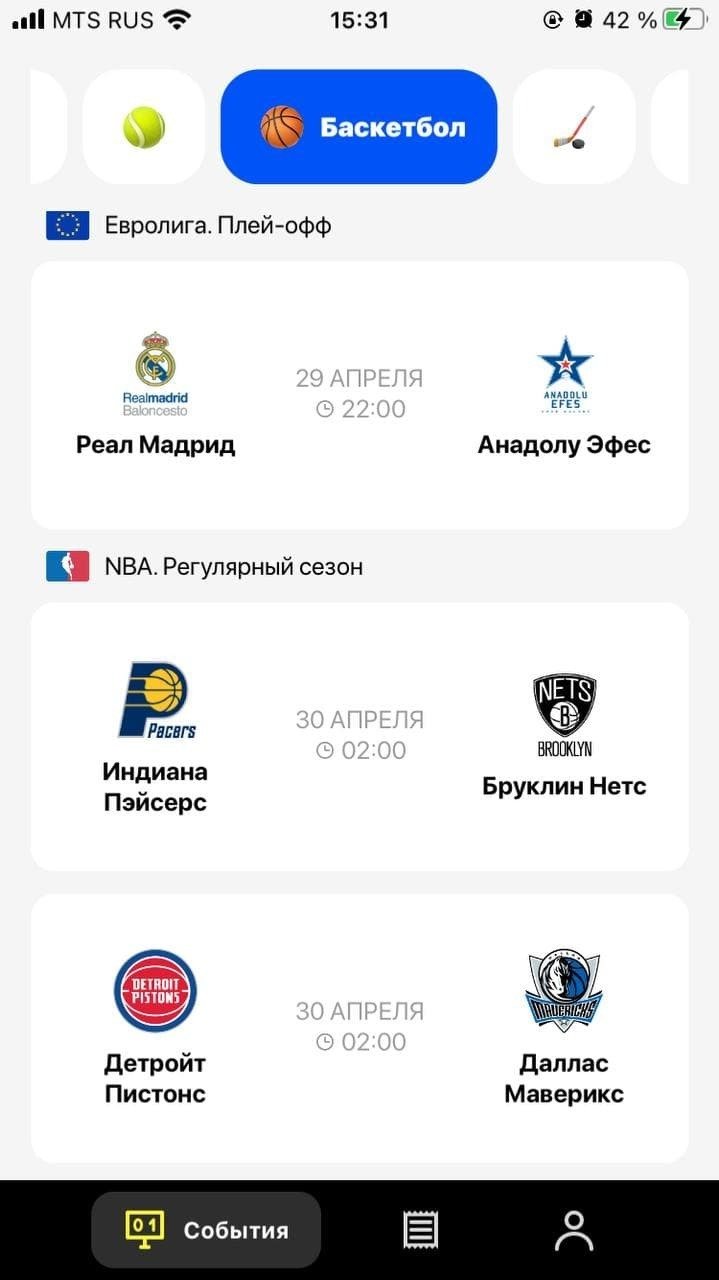The height and width of the screenshot is (1280, 719).
Task: Open the Индиана Пэйсерс vs Бруклин Нетс match
Action: click(x=359, y=736)
